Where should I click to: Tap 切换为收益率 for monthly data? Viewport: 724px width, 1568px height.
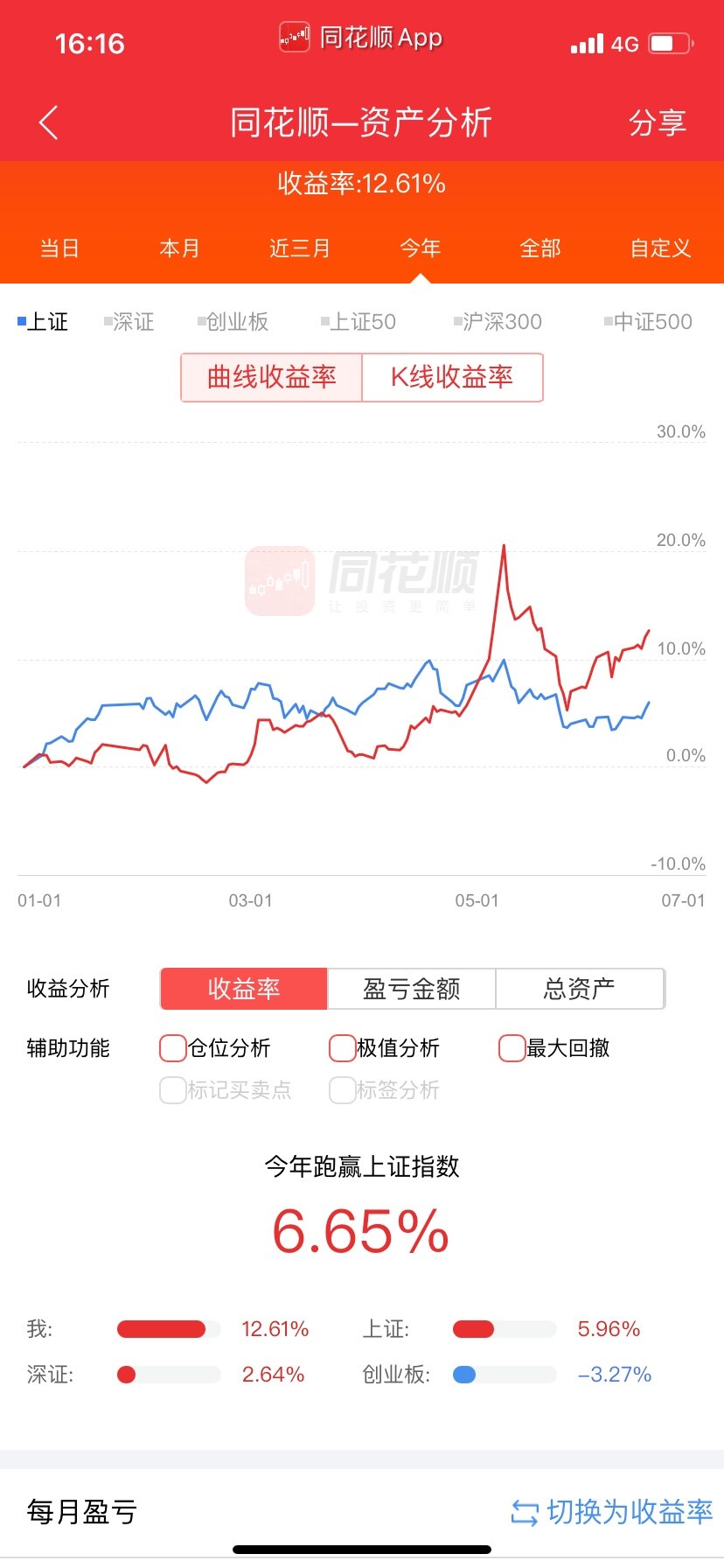tap(612, 1511)
